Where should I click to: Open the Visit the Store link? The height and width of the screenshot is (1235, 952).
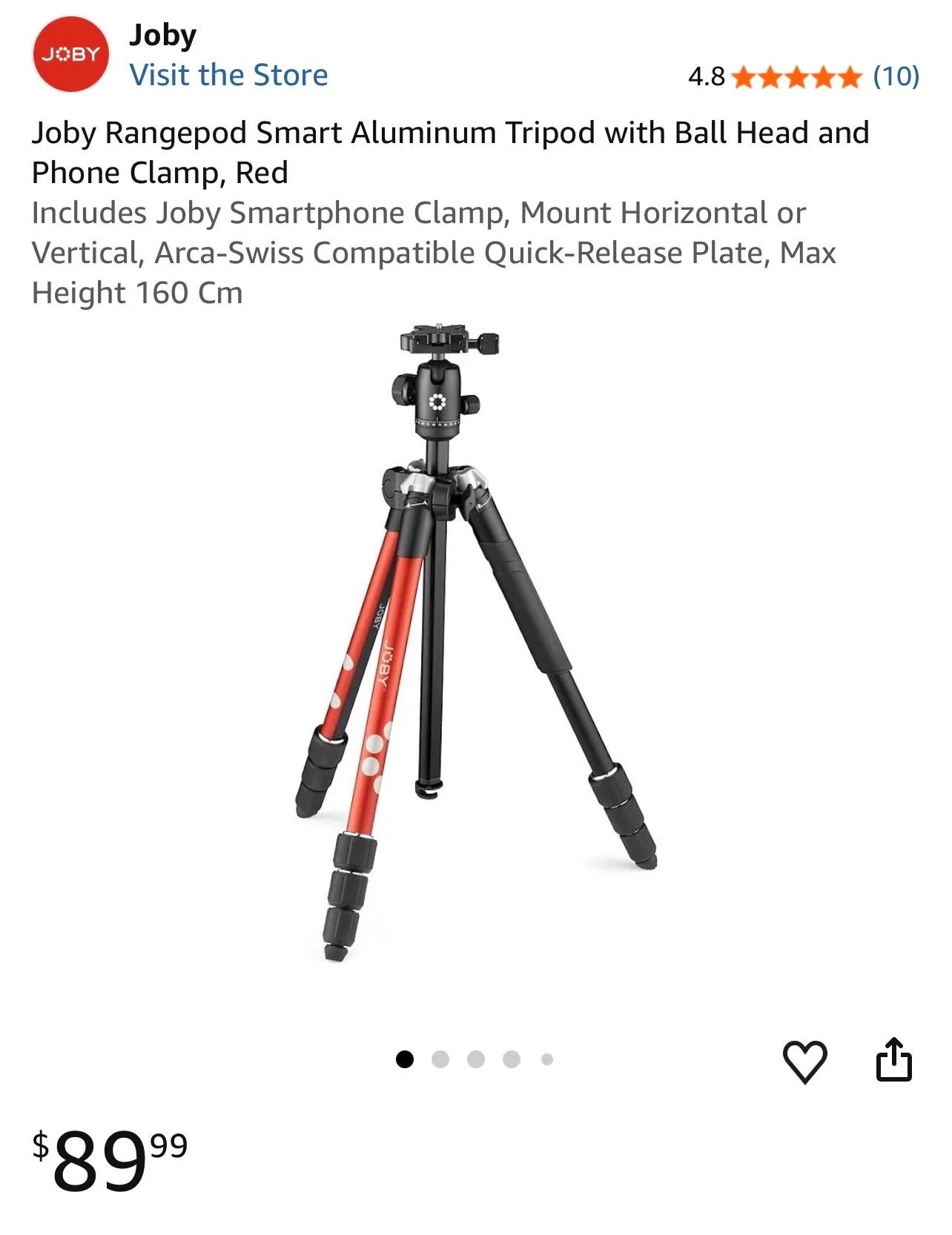coord(228,75)
